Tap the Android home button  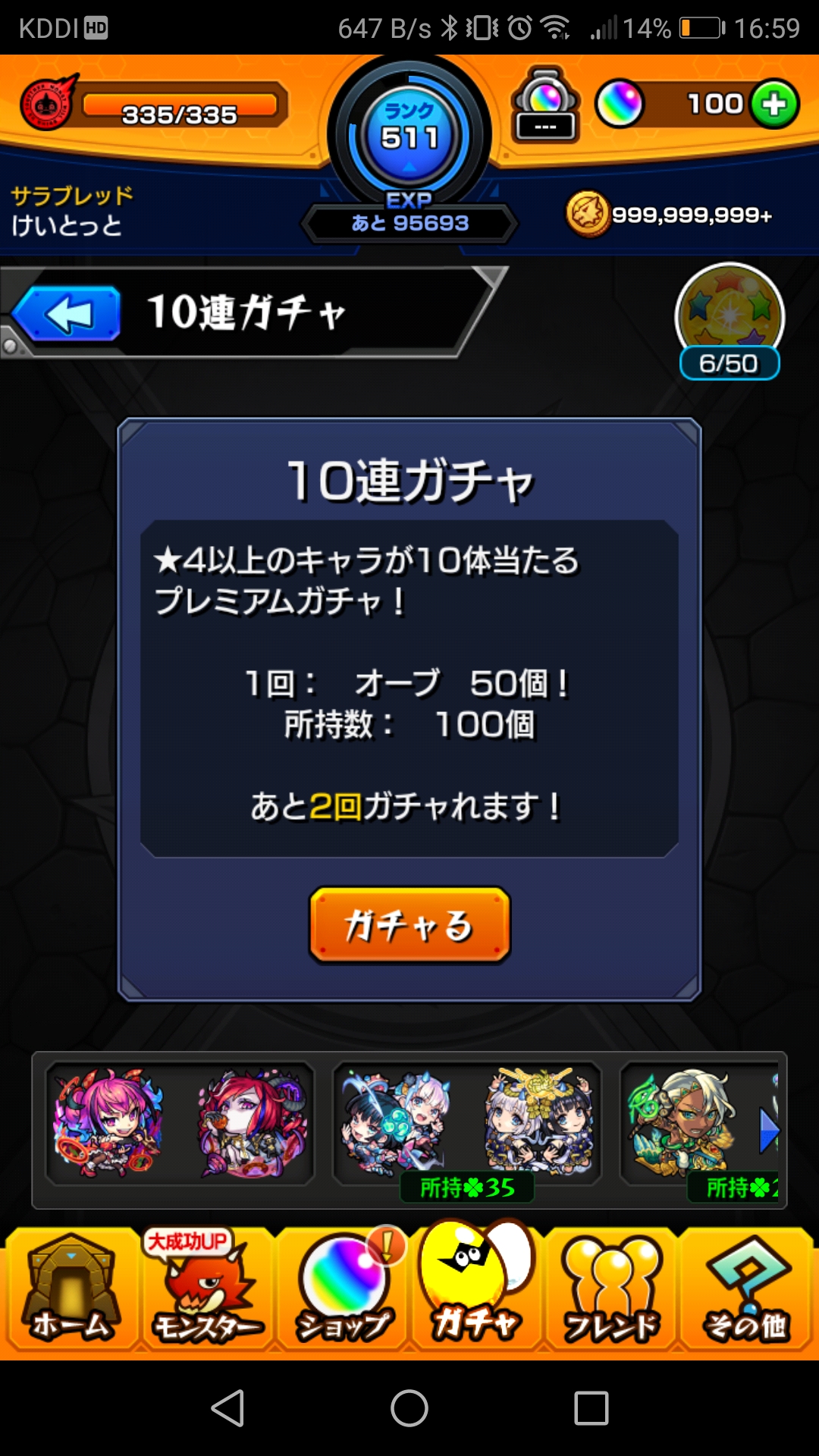tap(409, 1408)
